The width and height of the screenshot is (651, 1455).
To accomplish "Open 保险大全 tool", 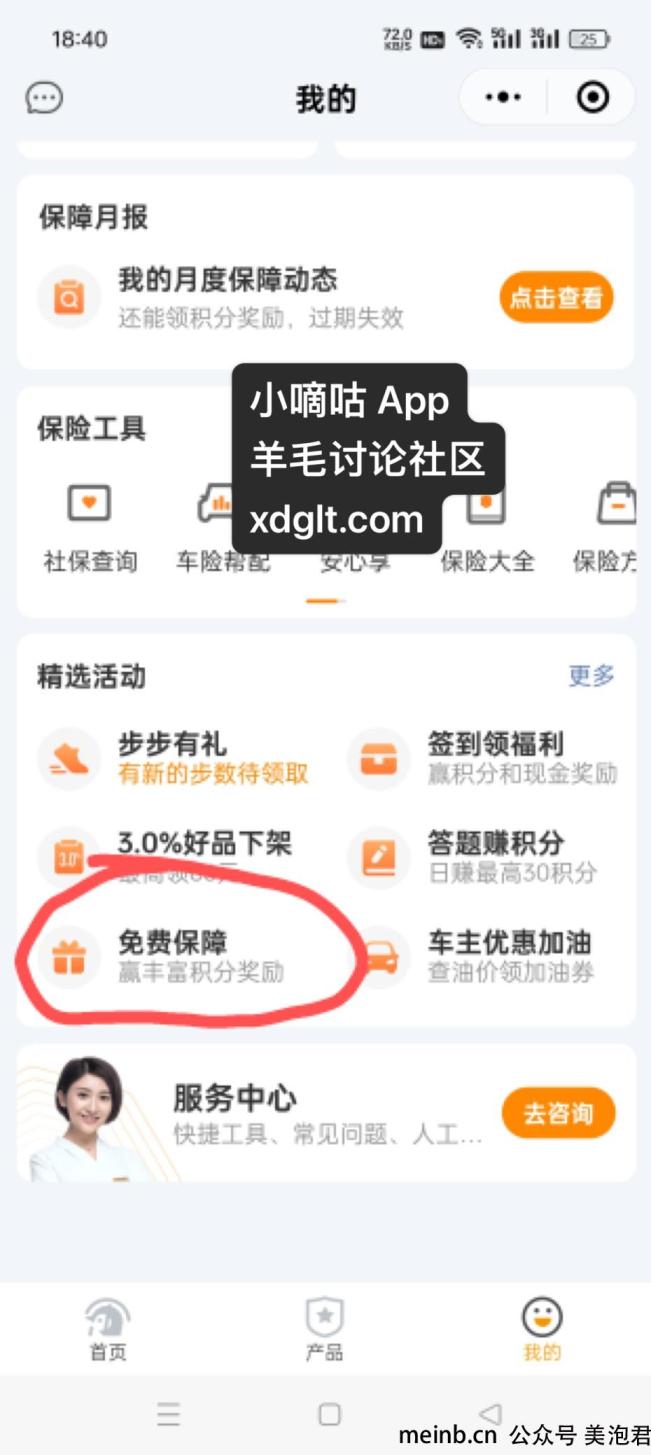I will pos(487,526).
